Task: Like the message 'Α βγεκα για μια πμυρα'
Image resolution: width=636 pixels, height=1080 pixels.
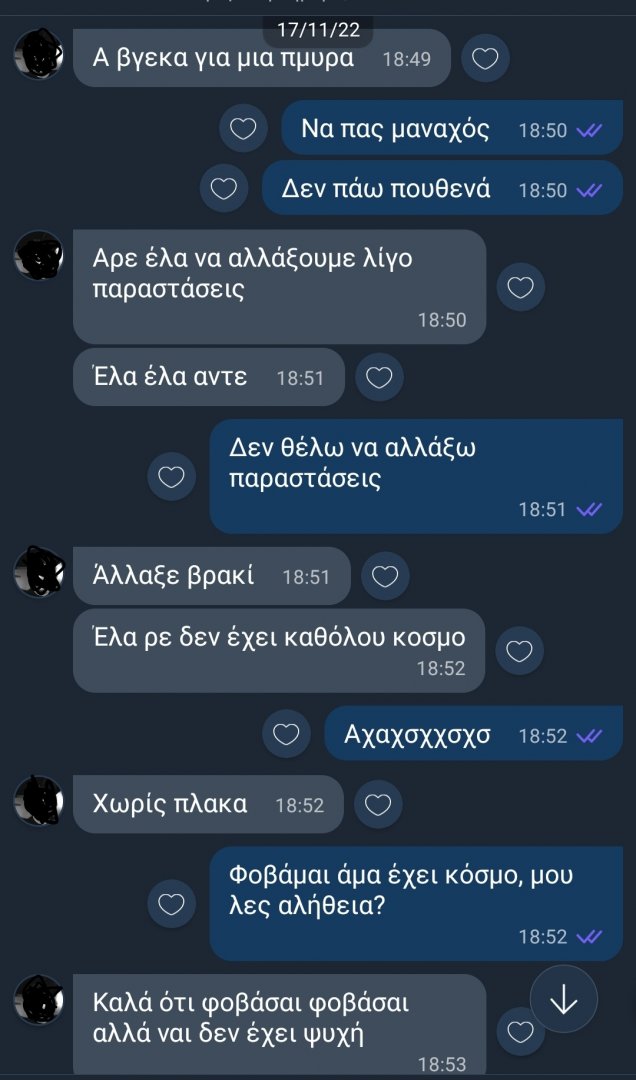Action: 485,58
